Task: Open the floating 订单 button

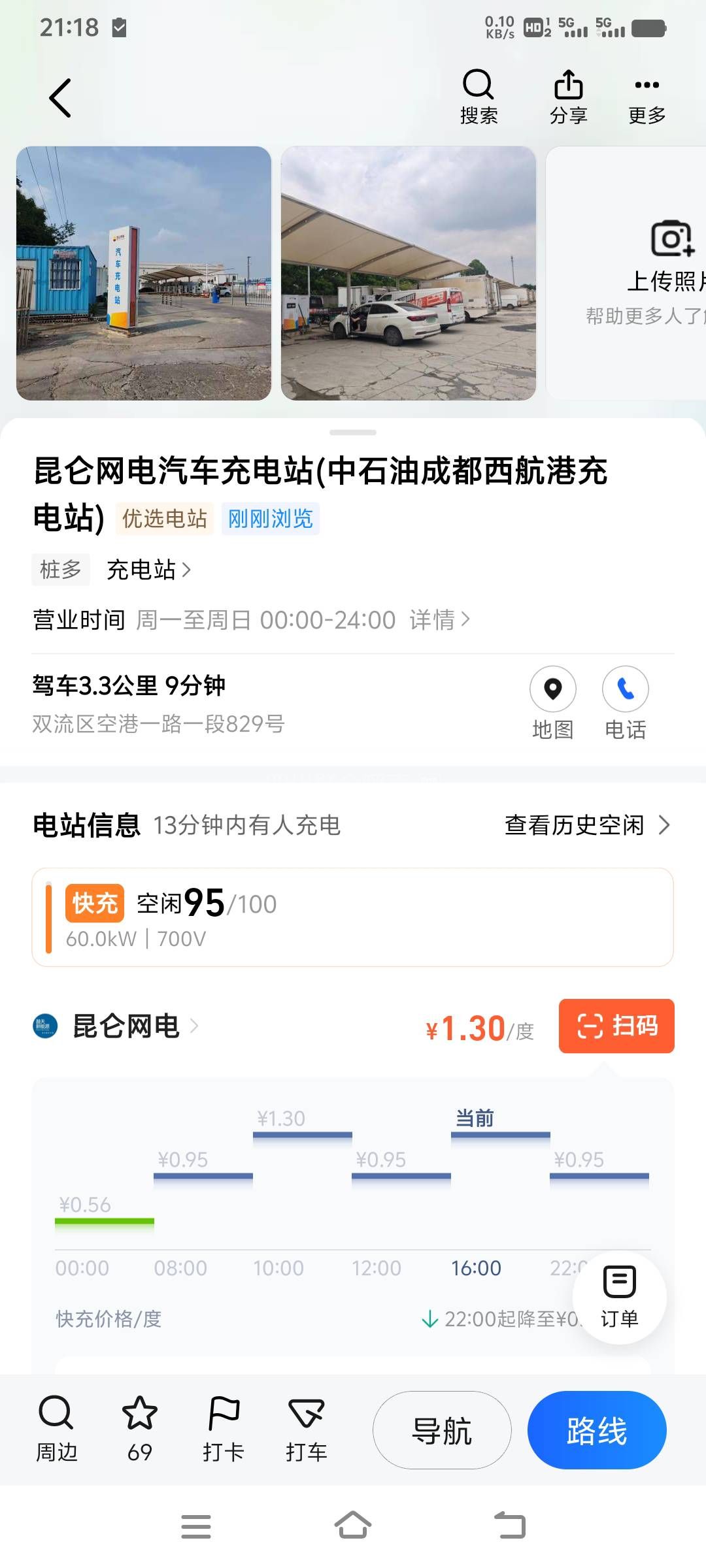Action: [619, 1297]
